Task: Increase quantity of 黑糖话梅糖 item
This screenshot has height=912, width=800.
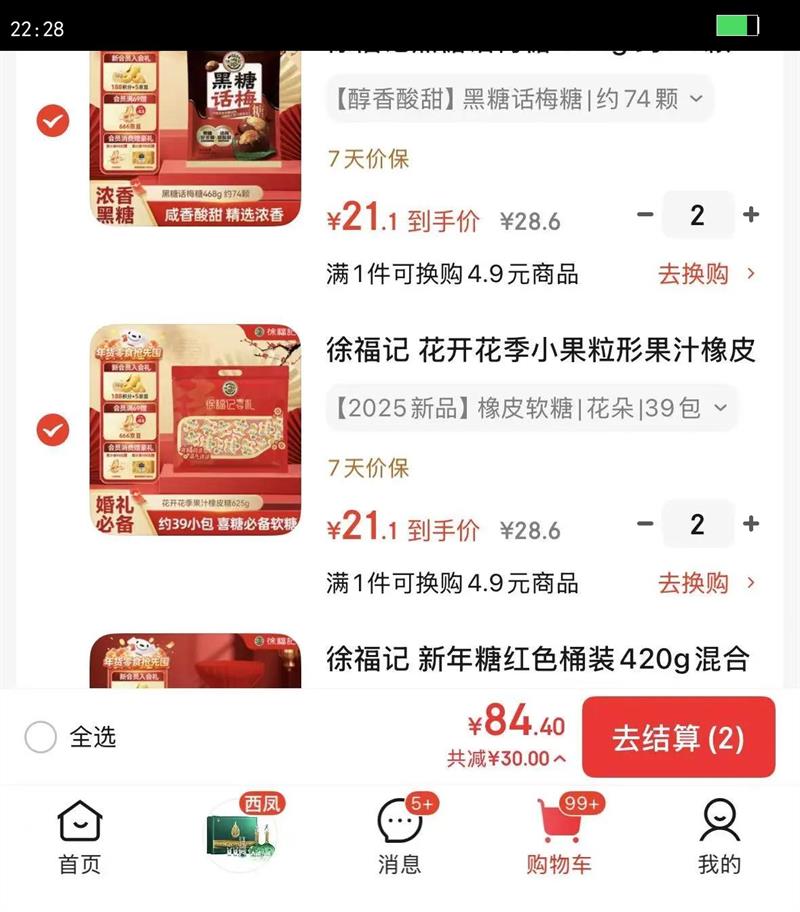Action: tap(751, 215)
